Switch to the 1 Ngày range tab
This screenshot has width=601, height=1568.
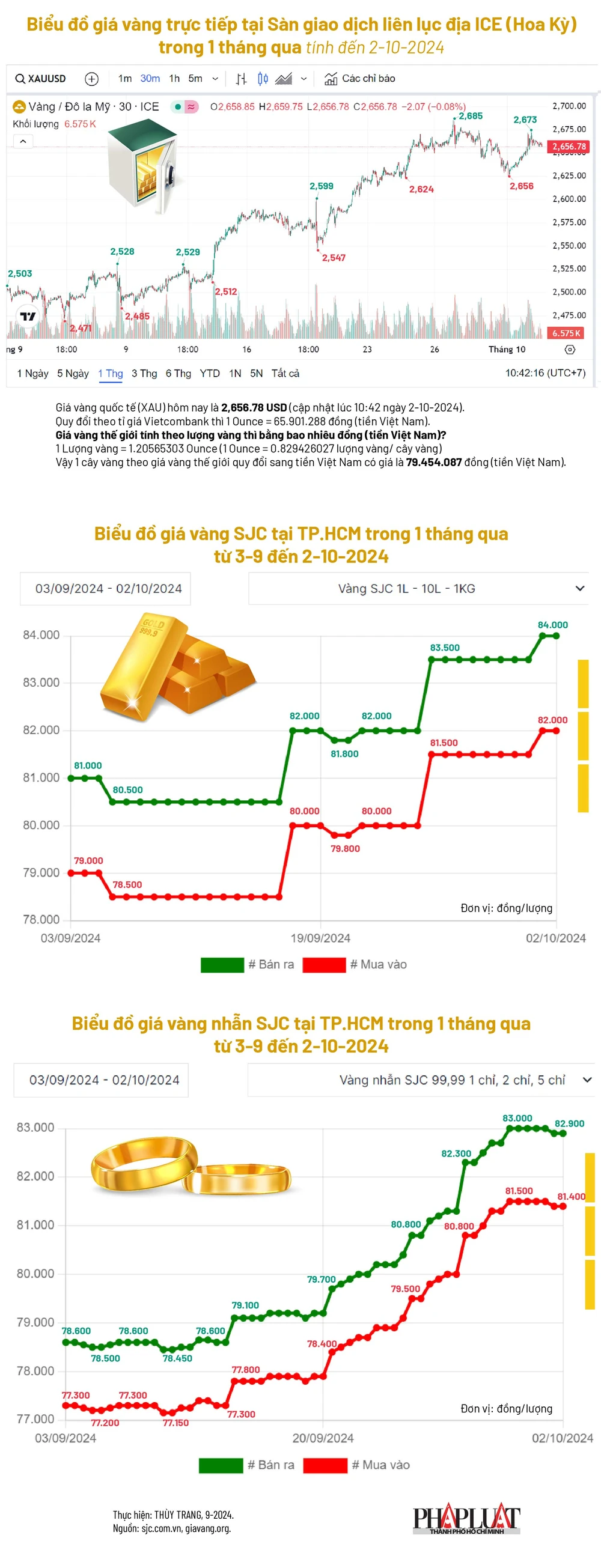pos(34,373)
